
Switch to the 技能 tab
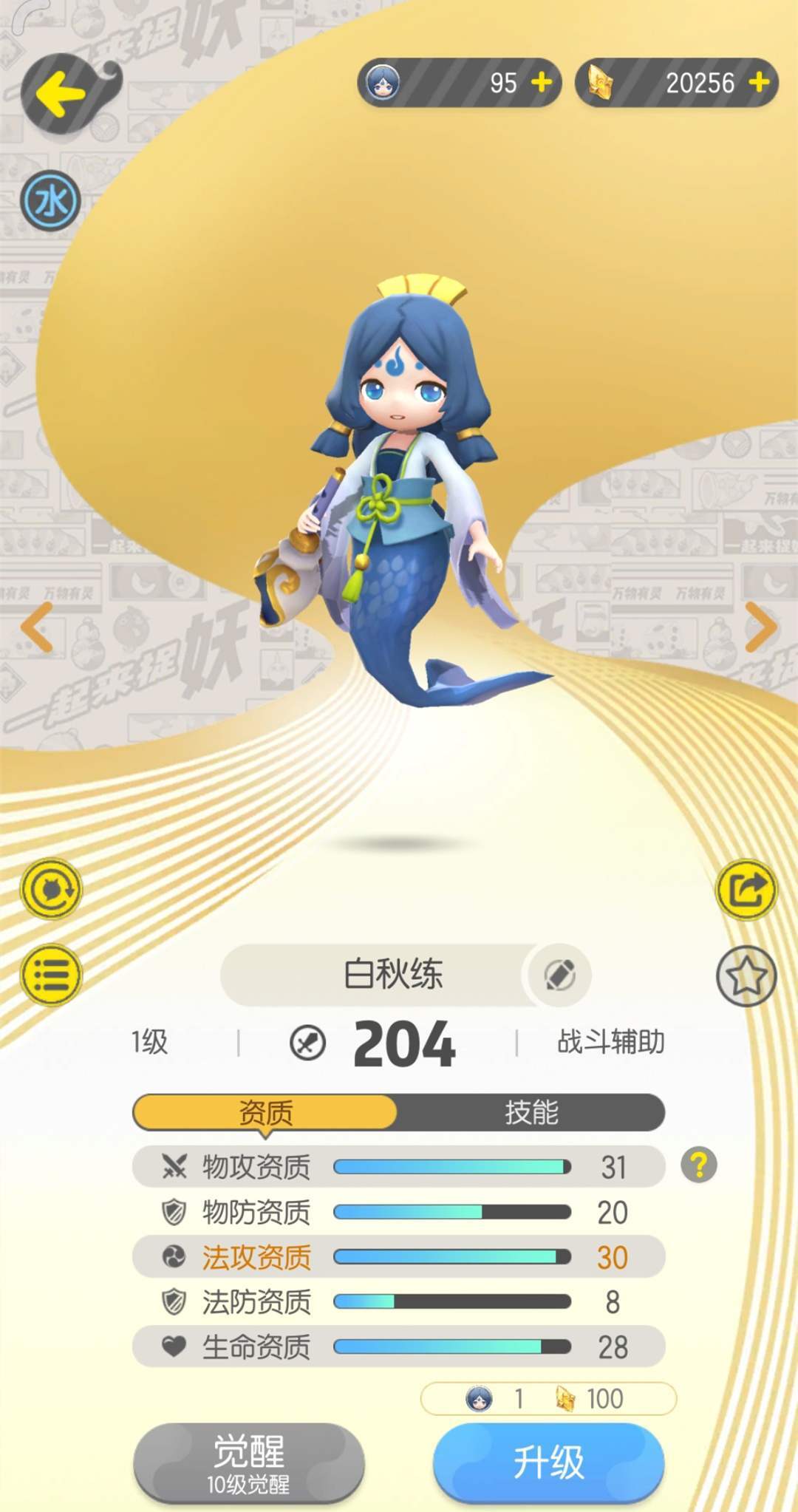531,1112
